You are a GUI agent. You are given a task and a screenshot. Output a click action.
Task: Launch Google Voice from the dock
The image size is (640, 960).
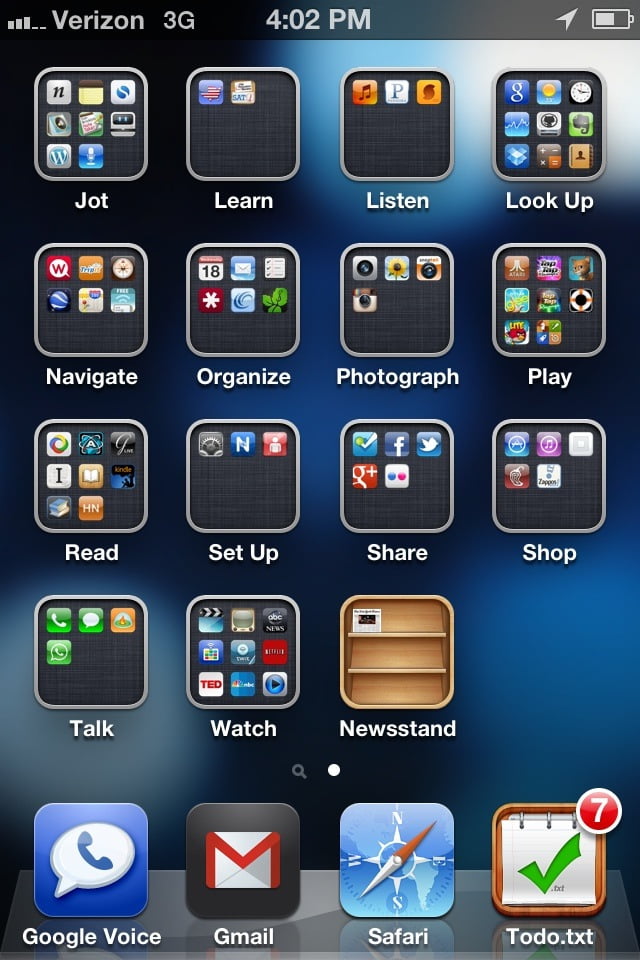[91, 861]
